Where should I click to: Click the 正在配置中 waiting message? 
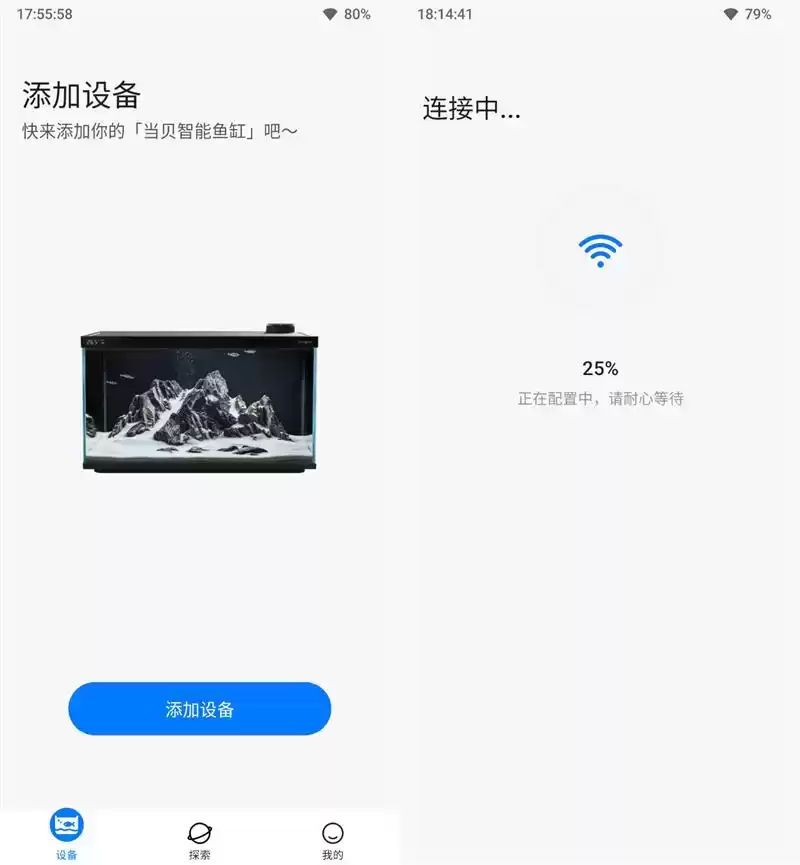(x=600, y=398)
